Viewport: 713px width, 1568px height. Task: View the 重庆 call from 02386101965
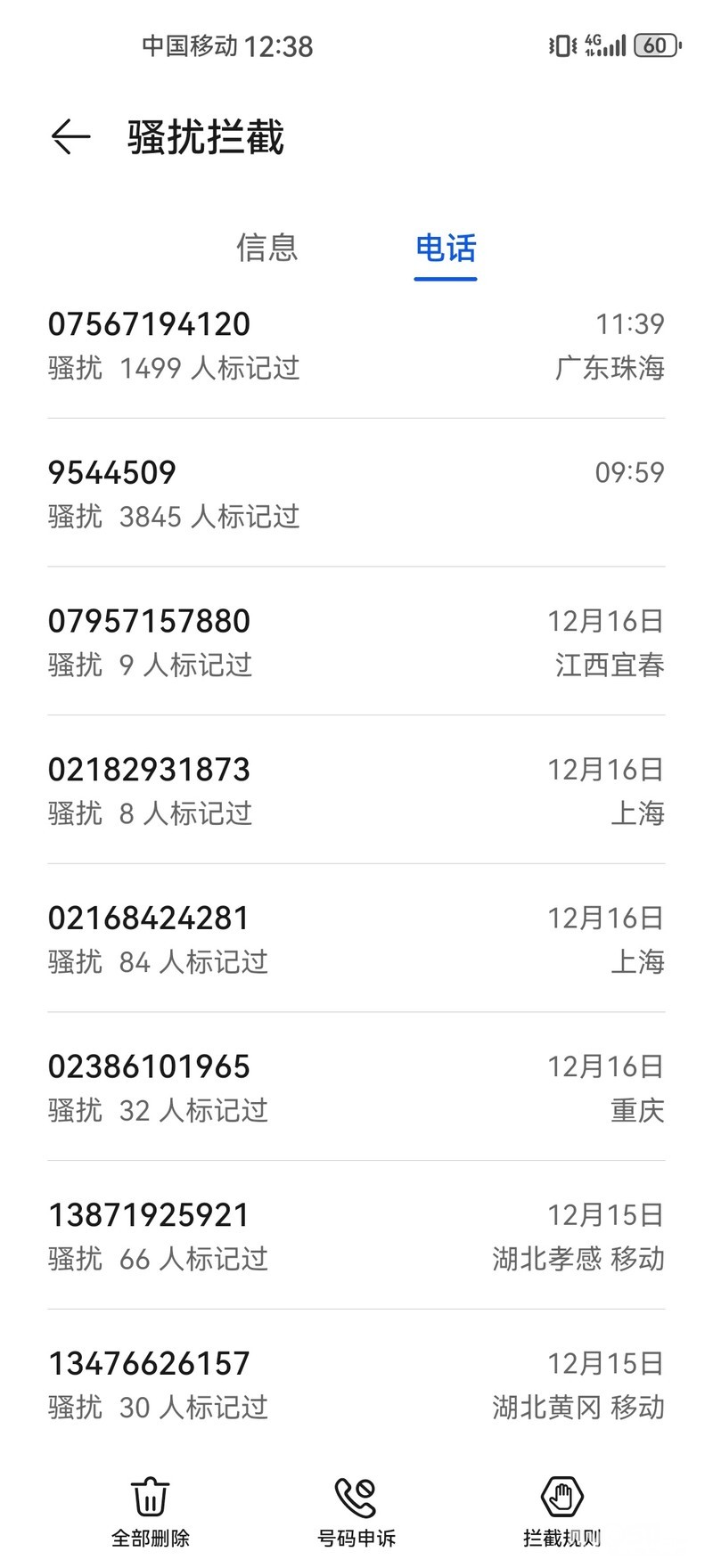(x=356, y=1088)
